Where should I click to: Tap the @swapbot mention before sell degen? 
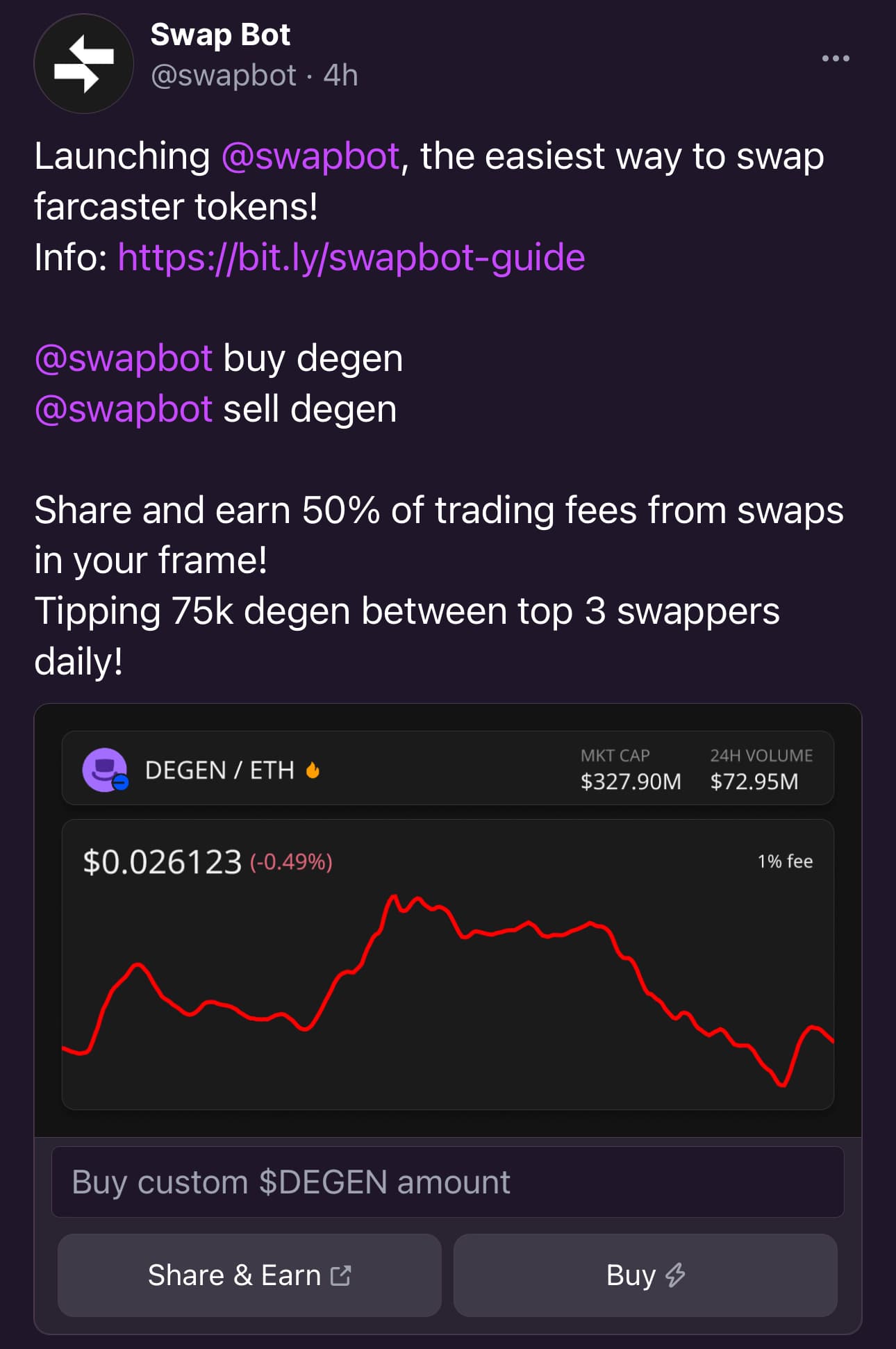tap(124, 409)
